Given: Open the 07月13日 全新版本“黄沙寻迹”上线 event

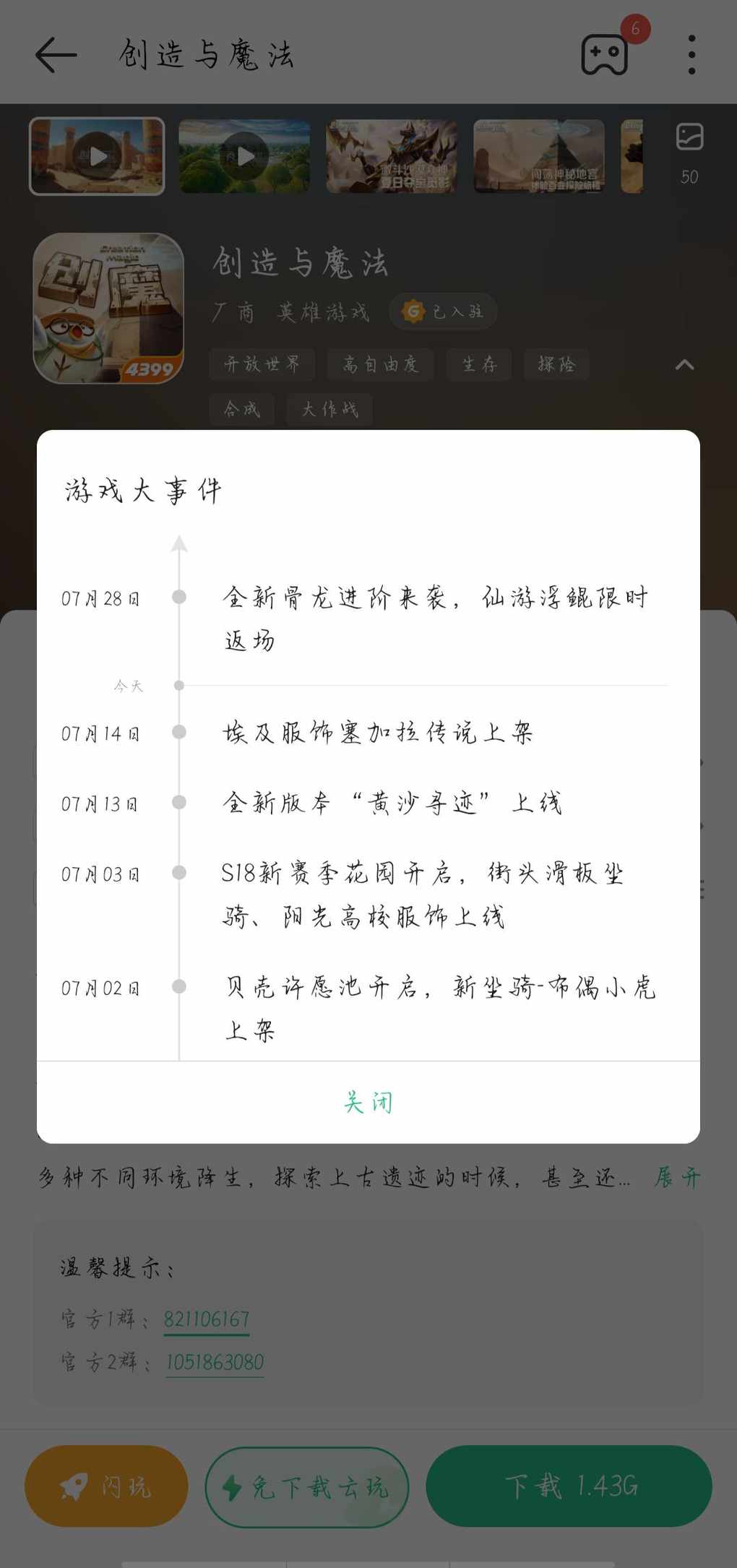Looking at the screenshot, I should pyautogui.click(x=368, y=803).
